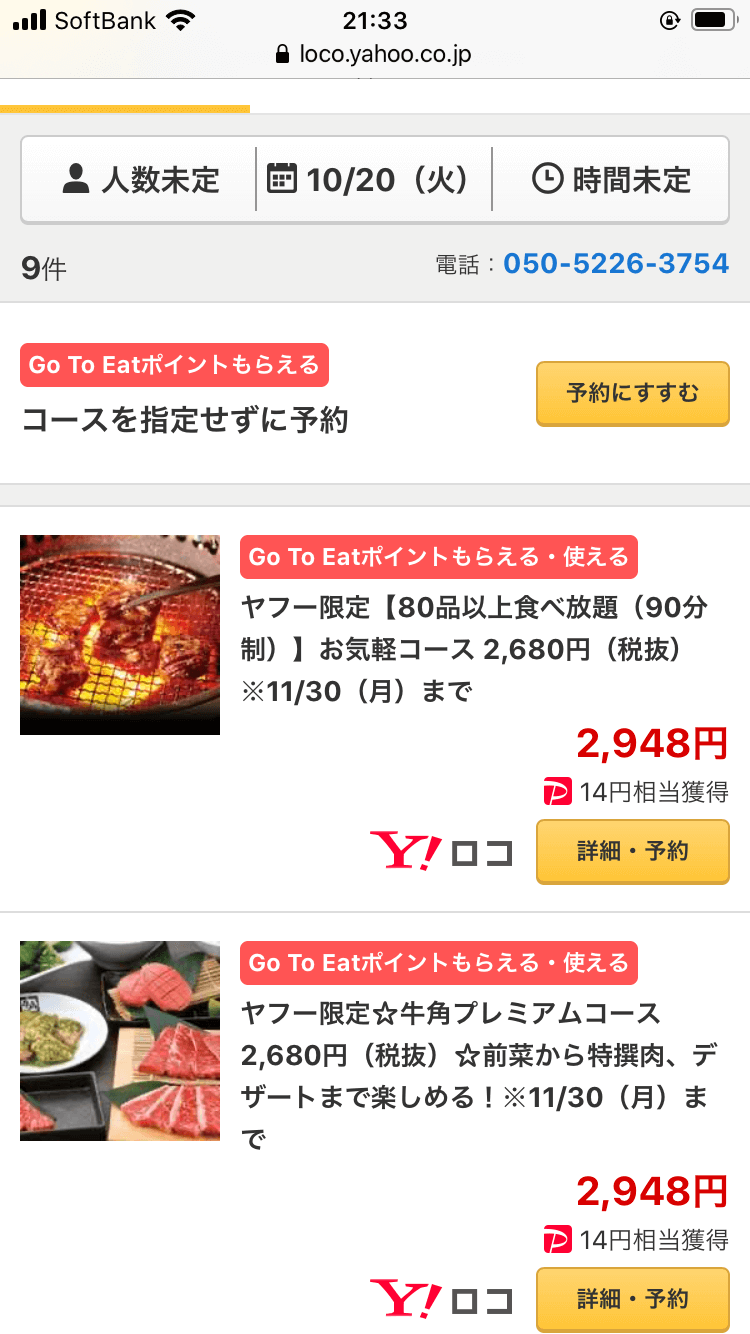750x1334 pixels.
Task: Open the grilled meat course thumbnail
Action: pyautogui.click(x=119, y=634)
